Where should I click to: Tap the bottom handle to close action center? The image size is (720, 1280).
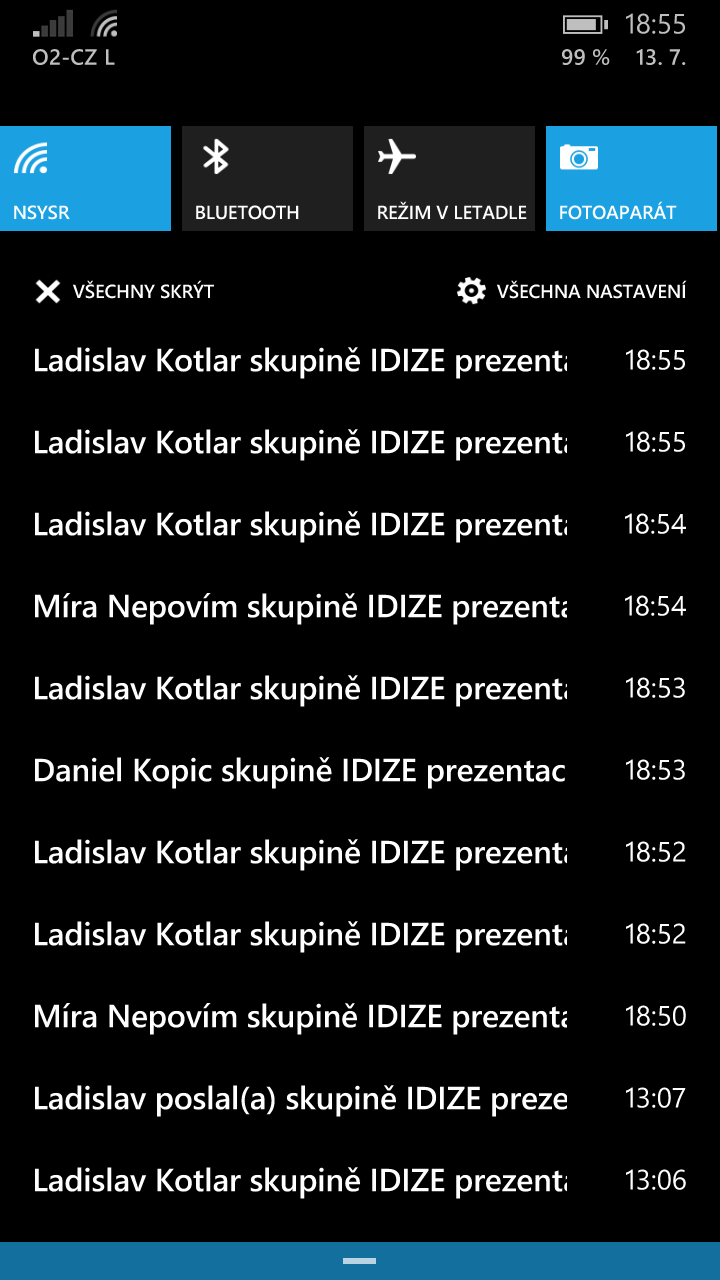(x=360, y=1261)
